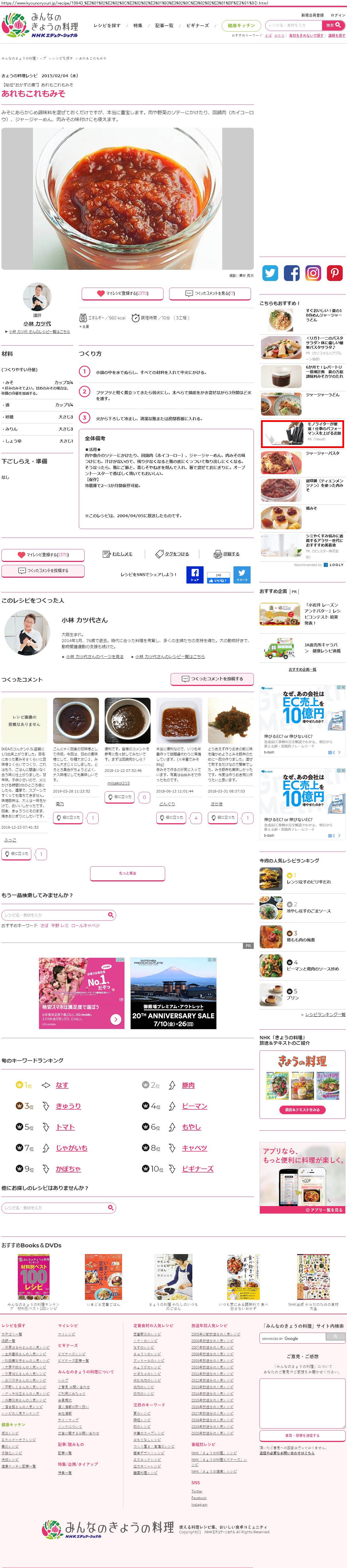This screenshot has height=1568, width=347.
Task: Open the レシピを探す menu in header
Action: point(107,26)
